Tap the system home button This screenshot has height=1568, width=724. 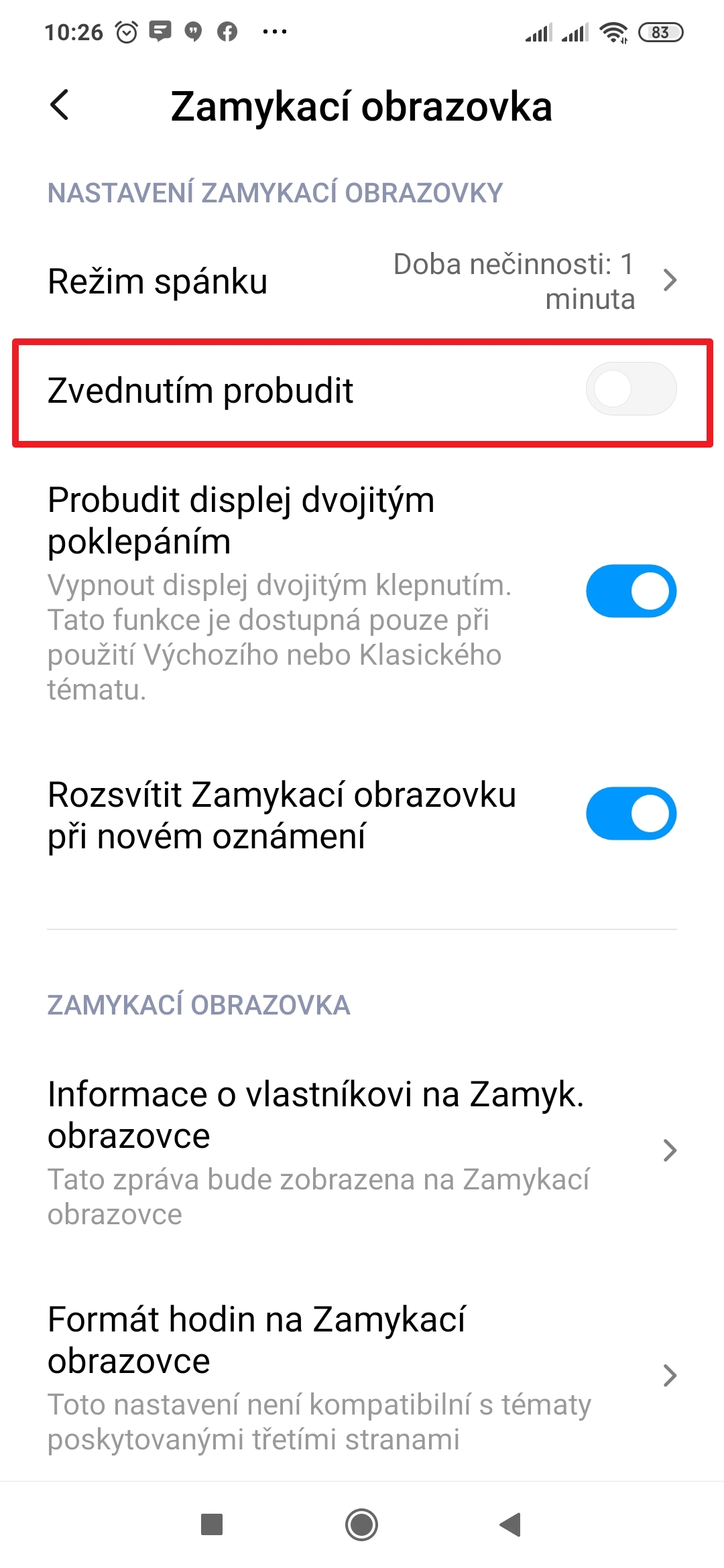coord(361,1525)
